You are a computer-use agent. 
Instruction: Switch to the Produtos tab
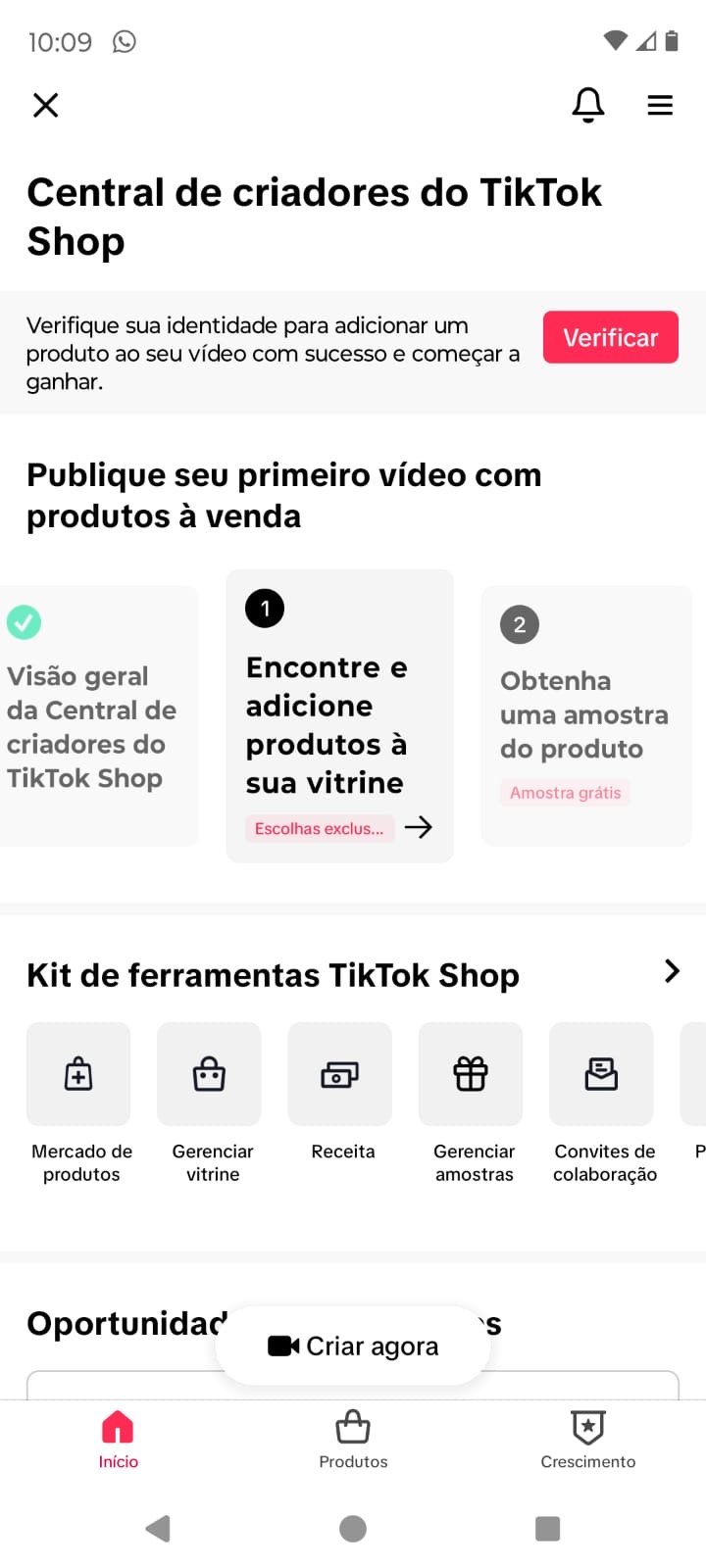coord(353,1440)
